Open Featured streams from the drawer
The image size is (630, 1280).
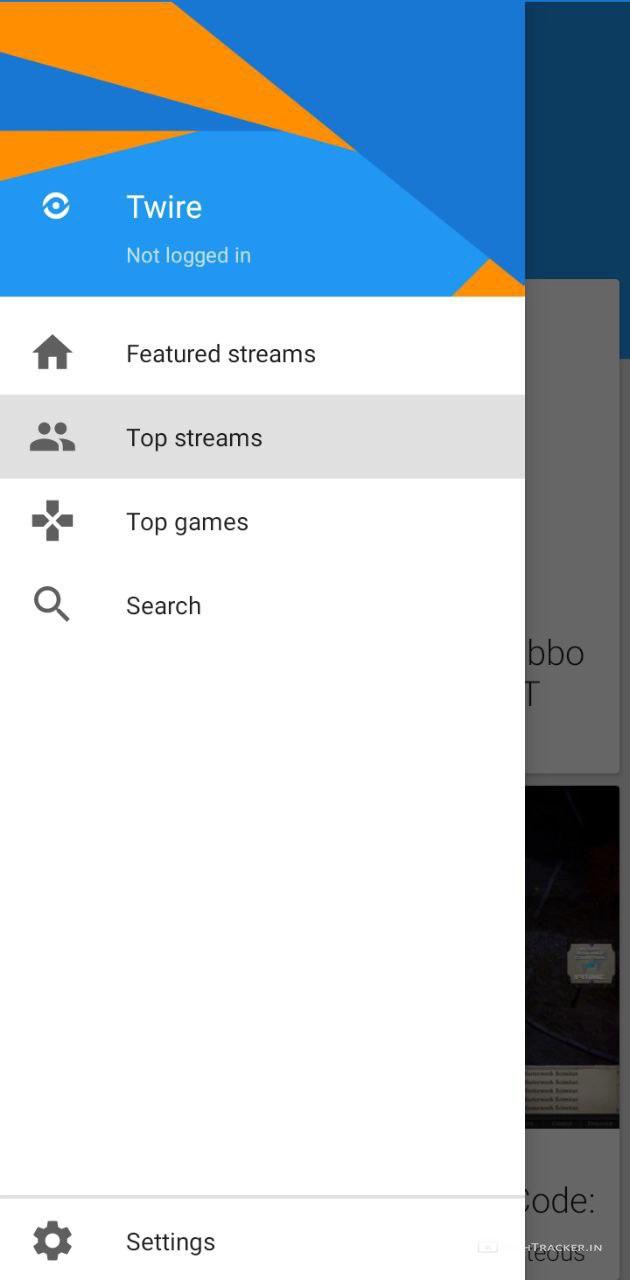click(220, 354)
